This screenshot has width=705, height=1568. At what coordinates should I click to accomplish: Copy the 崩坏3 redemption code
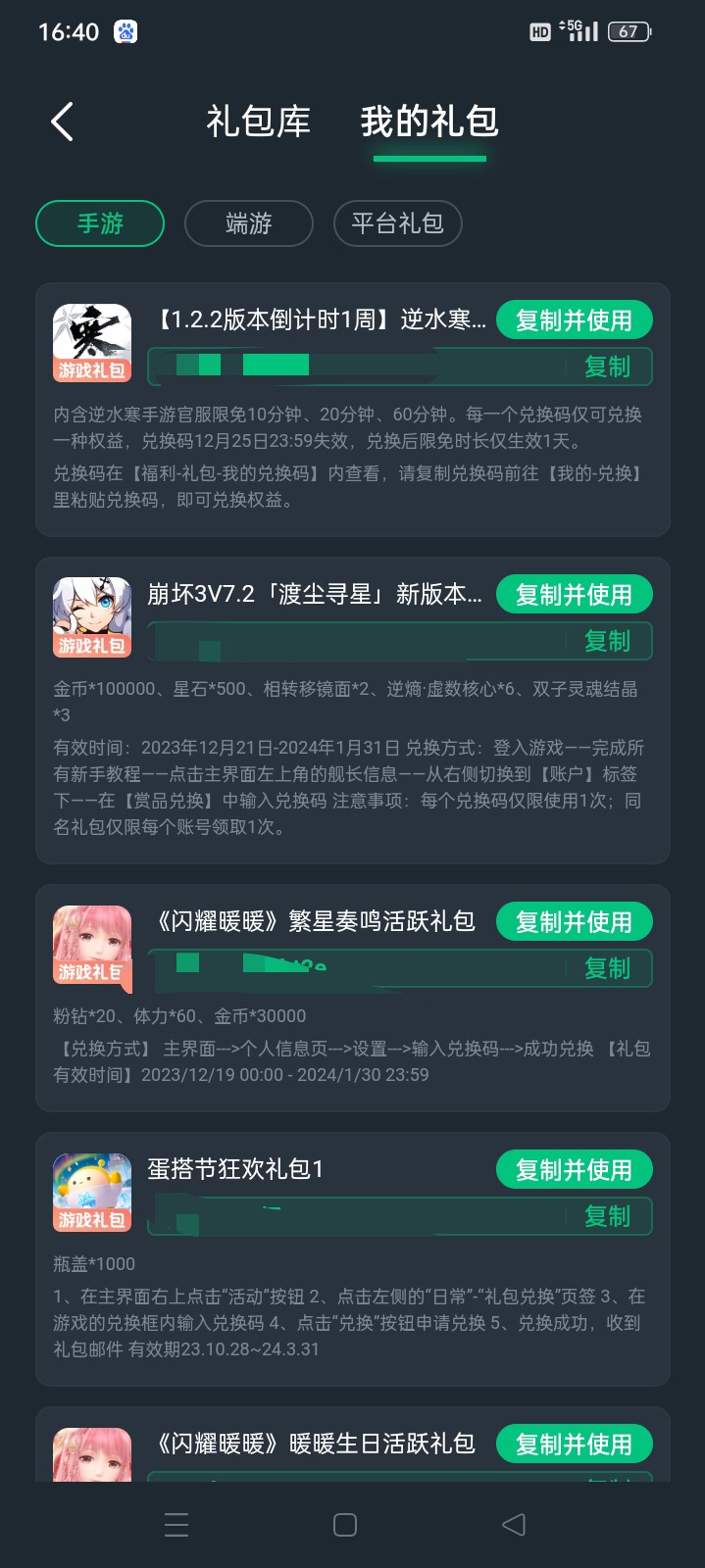point(607,641)
